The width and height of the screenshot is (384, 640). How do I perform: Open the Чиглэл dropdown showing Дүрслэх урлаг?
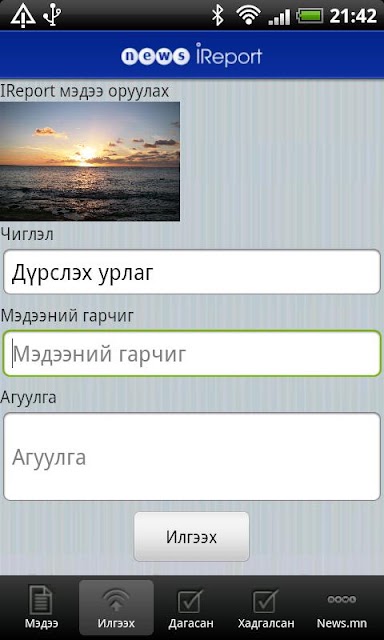point(192,272)
